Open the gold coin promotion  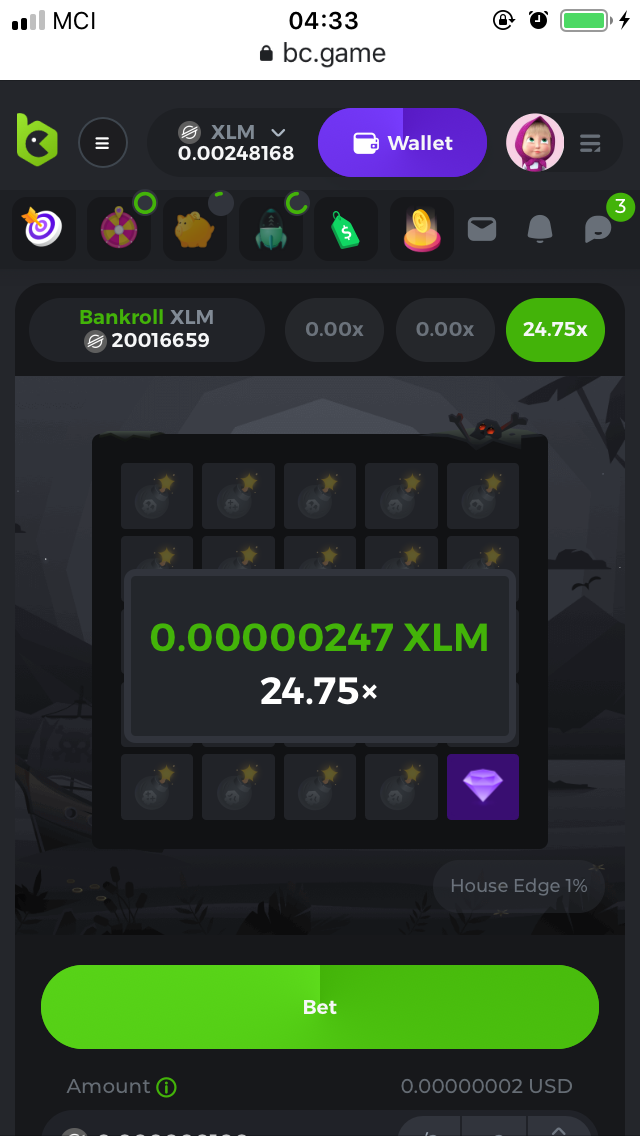(x=421, y=229)
